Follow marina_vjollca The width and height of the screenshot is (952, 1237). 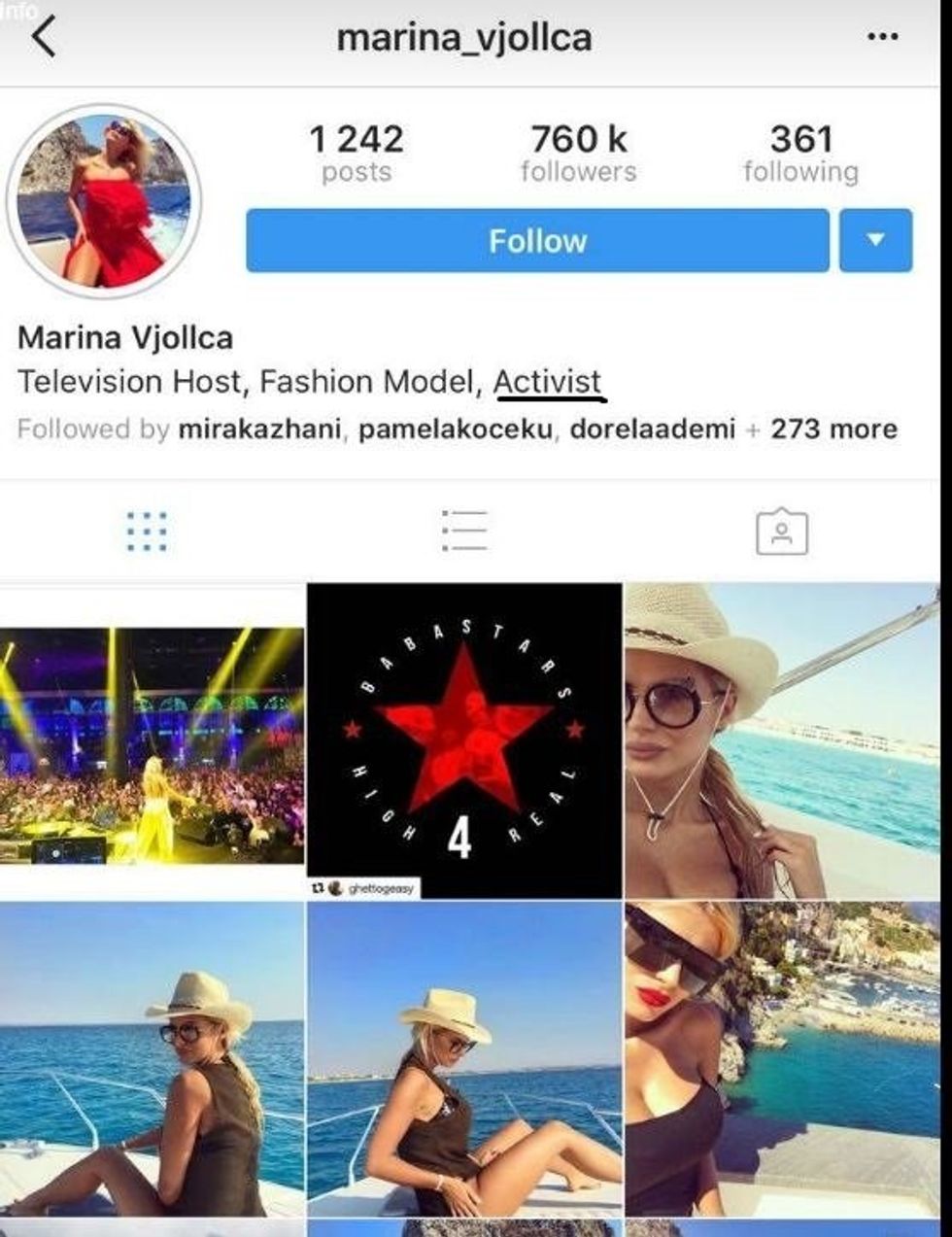click(x=537, y=240)
